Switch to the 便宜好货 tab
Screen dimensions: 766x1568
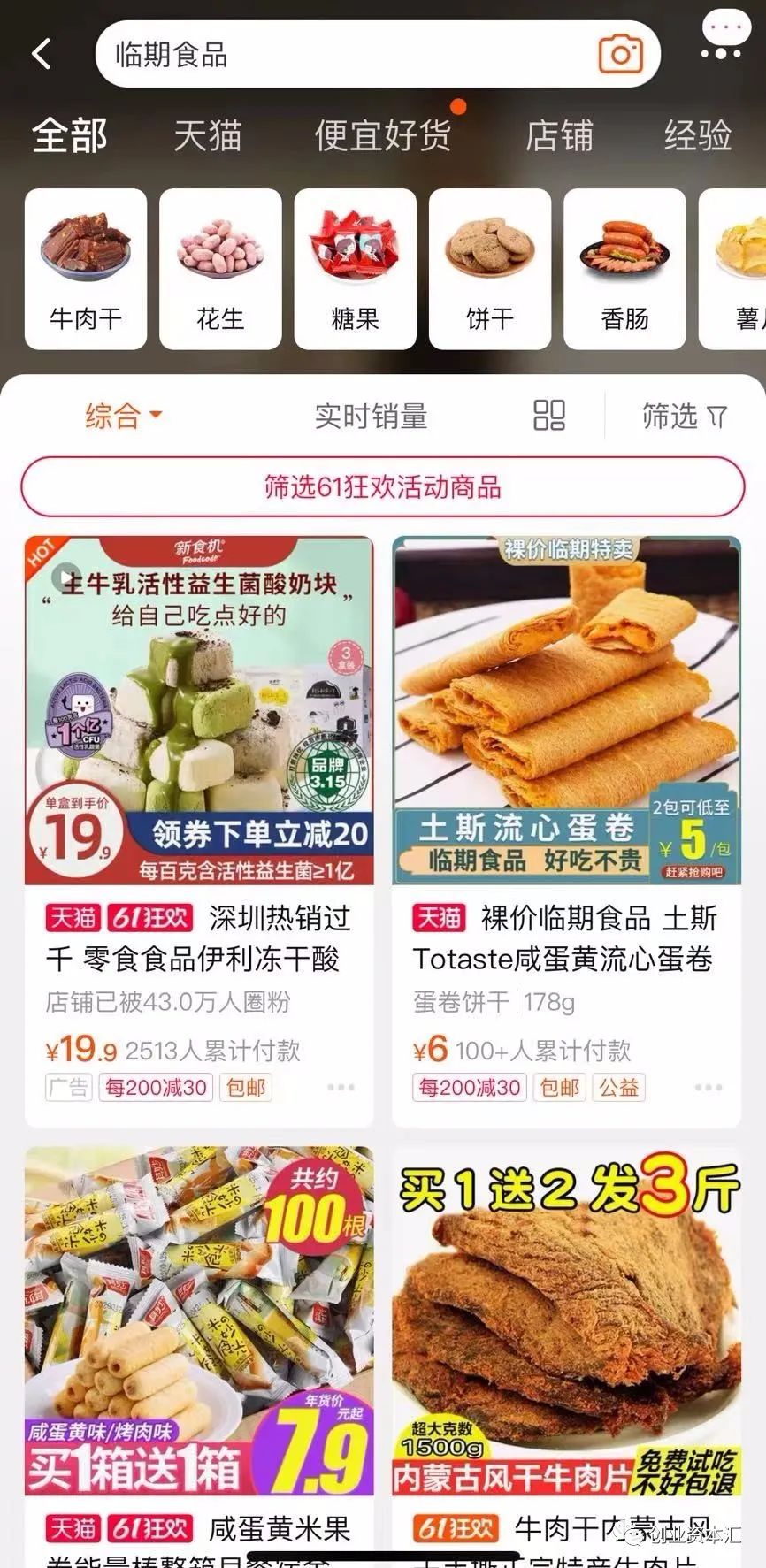pos(383,136)
